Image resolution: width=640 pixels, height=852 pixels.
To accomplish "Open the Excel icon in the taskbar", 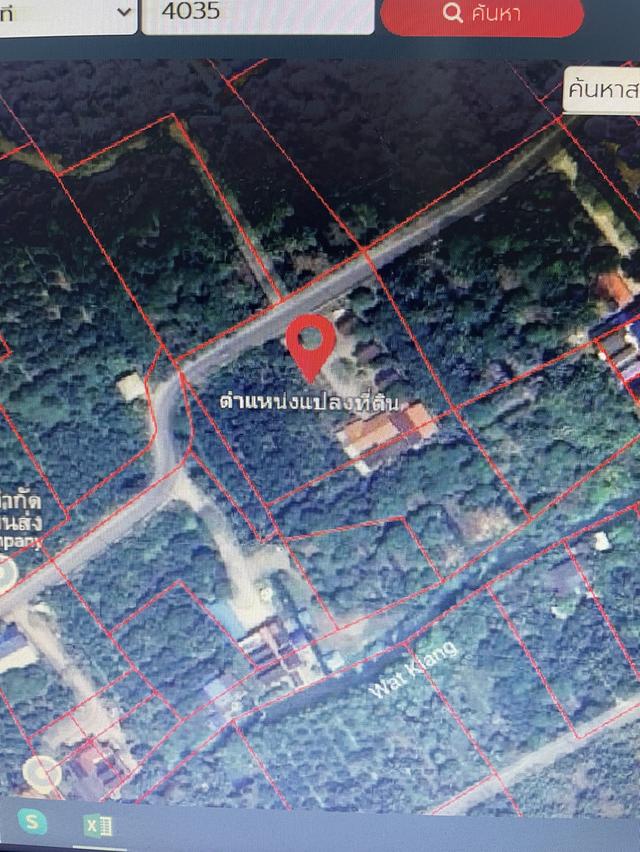I will click(x=98, y=825).
